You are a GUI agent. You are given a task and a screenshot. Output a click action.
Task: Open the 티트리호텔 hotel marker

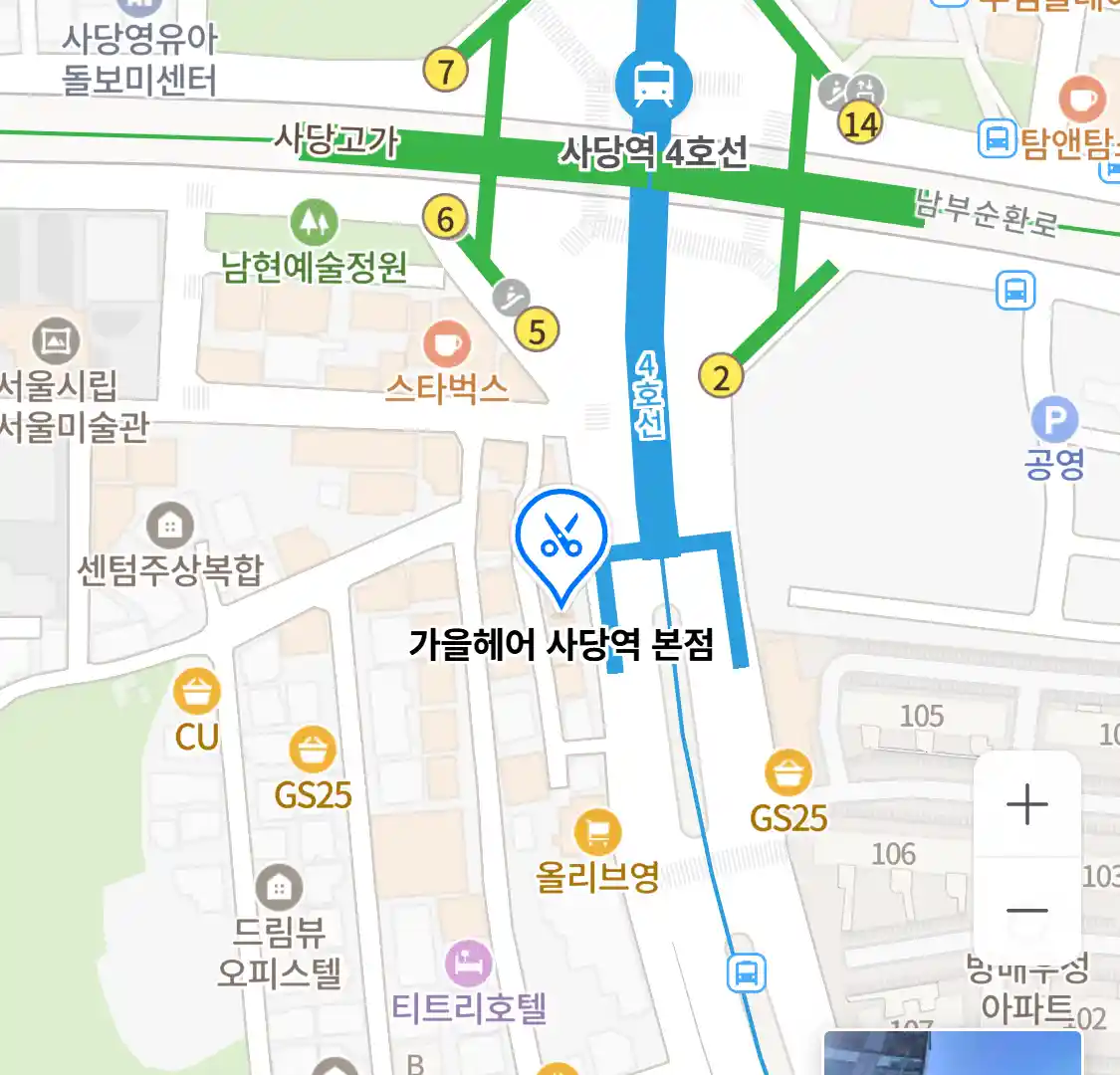[x=468, y=964]
